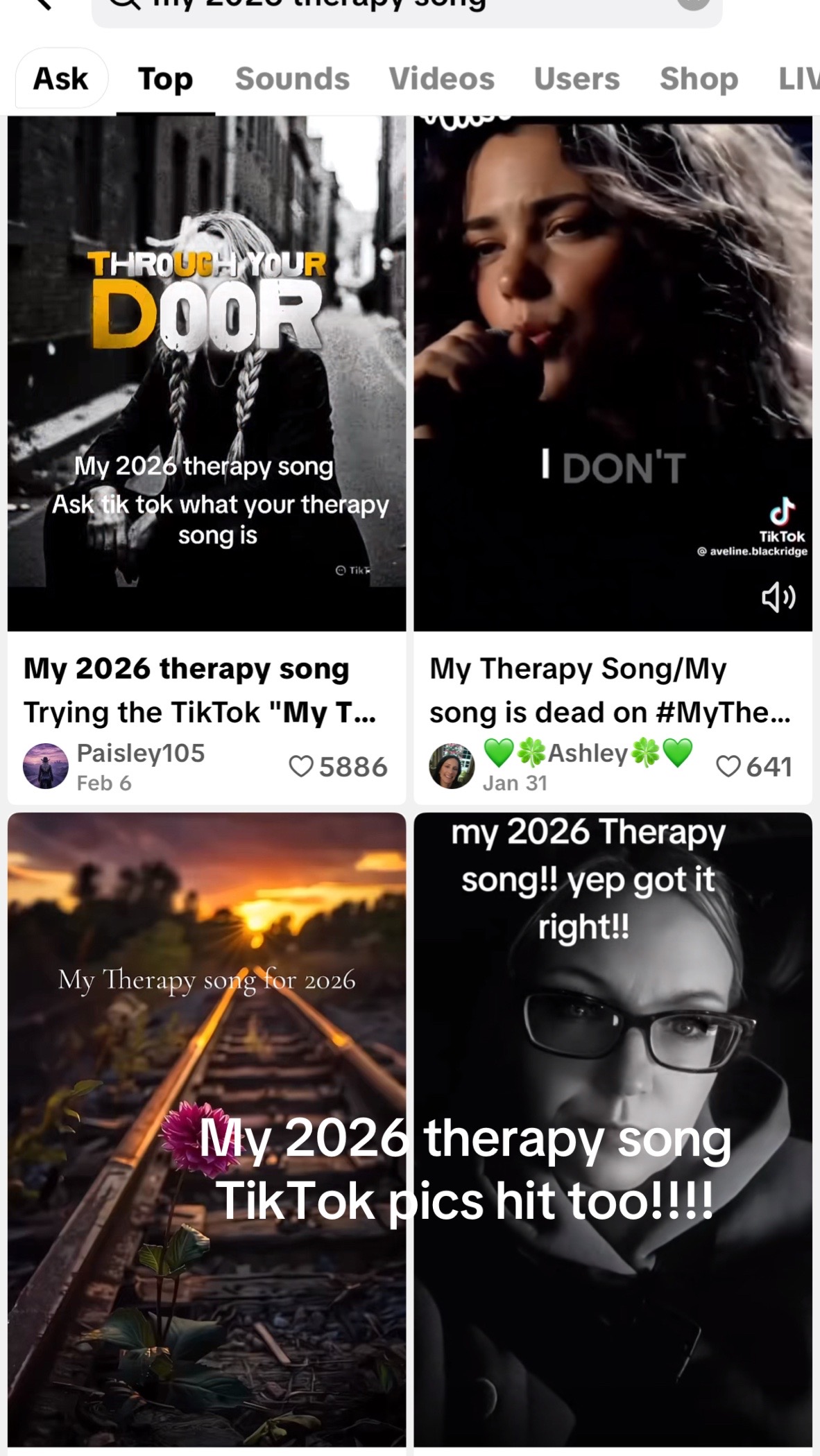Select the Top tab
Viewport: 820px width, 1456px height.
tap(165, 78)
